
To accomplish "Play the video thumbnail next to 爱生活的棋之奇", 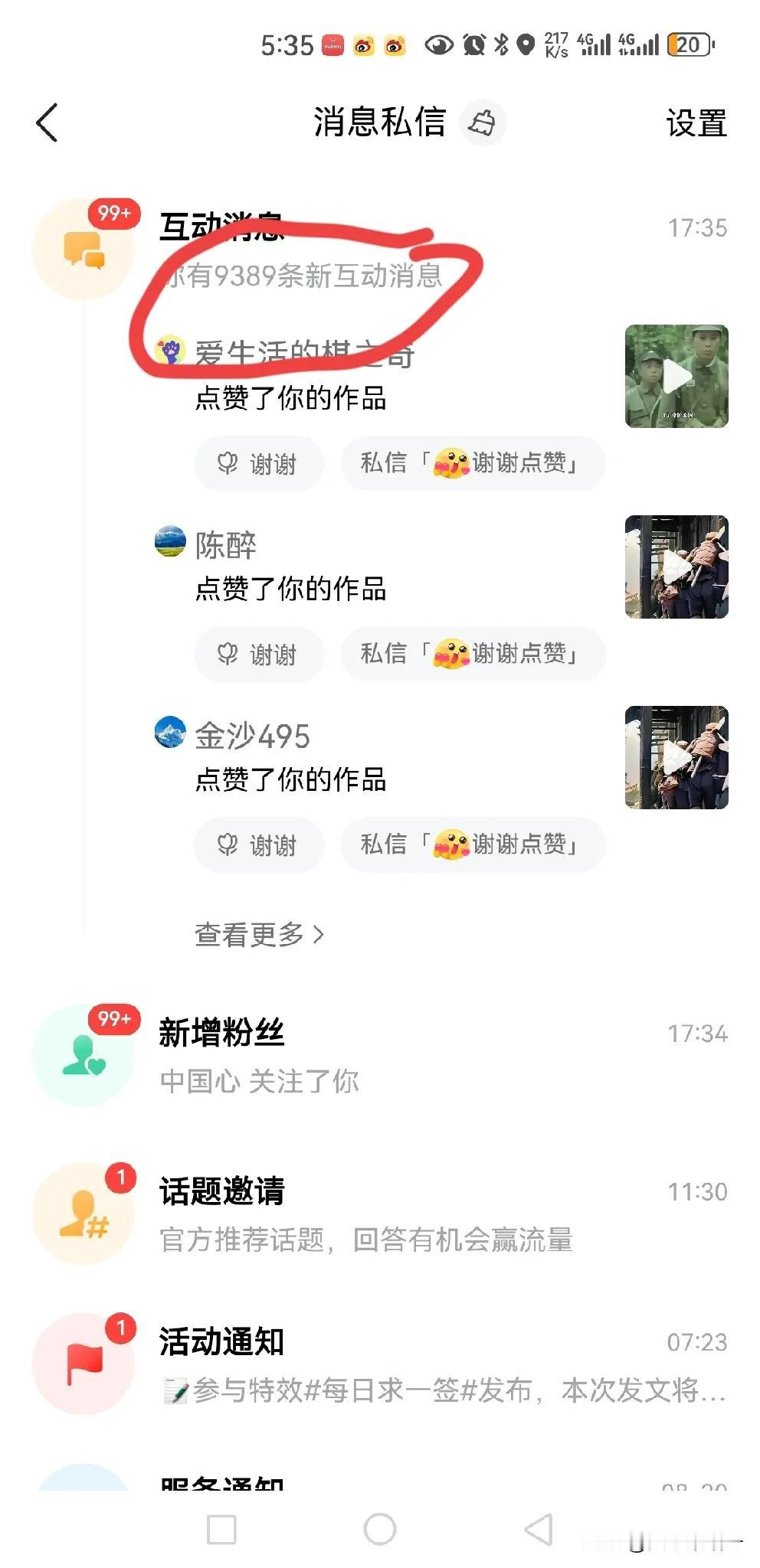I will (x=676, y=377).
